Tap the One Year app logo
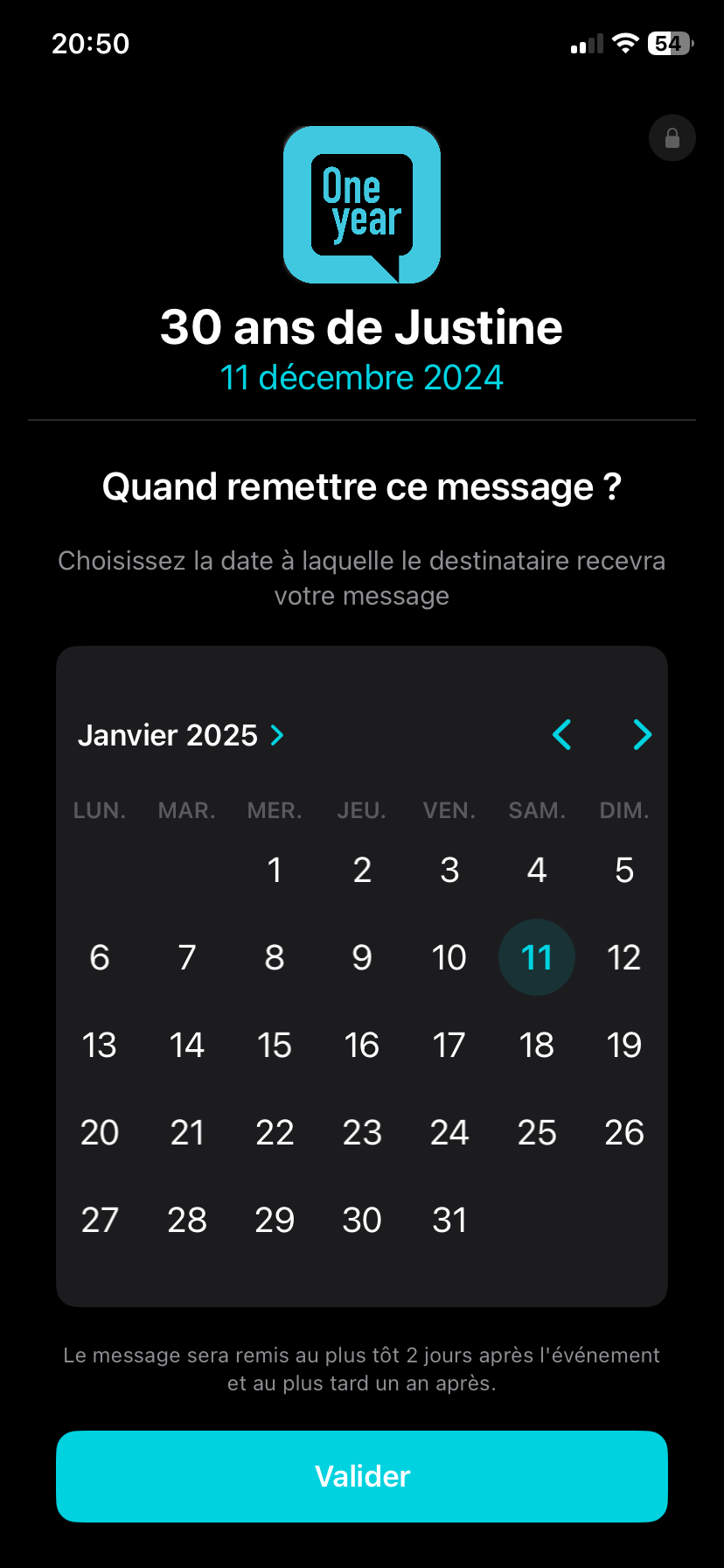 pyautogui.click(x=361, y=206)
